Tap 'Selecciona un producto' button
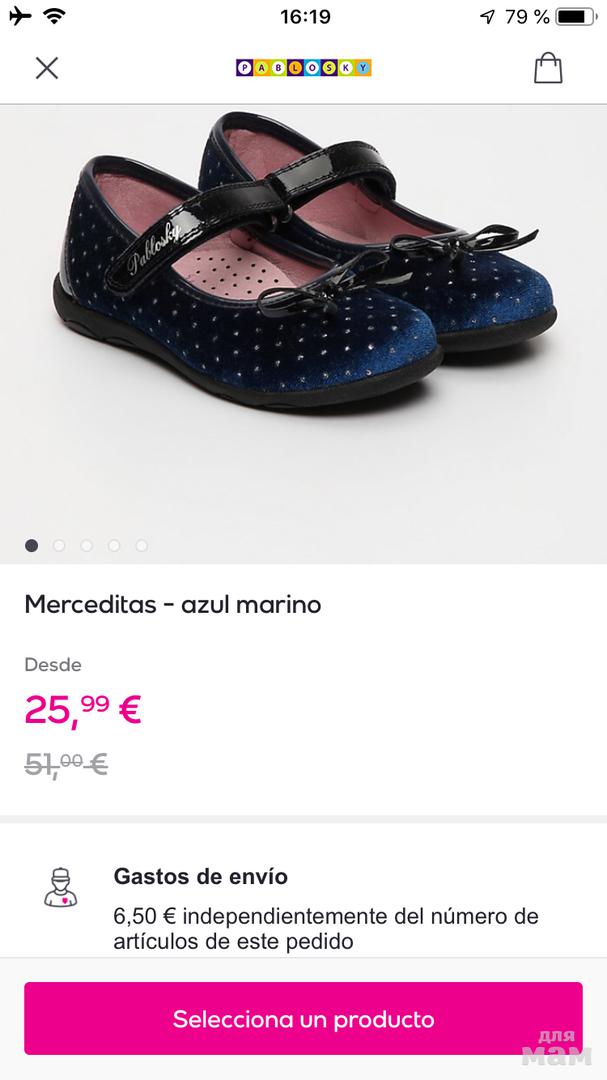607x1080 pixels. tap(303, 1019)
